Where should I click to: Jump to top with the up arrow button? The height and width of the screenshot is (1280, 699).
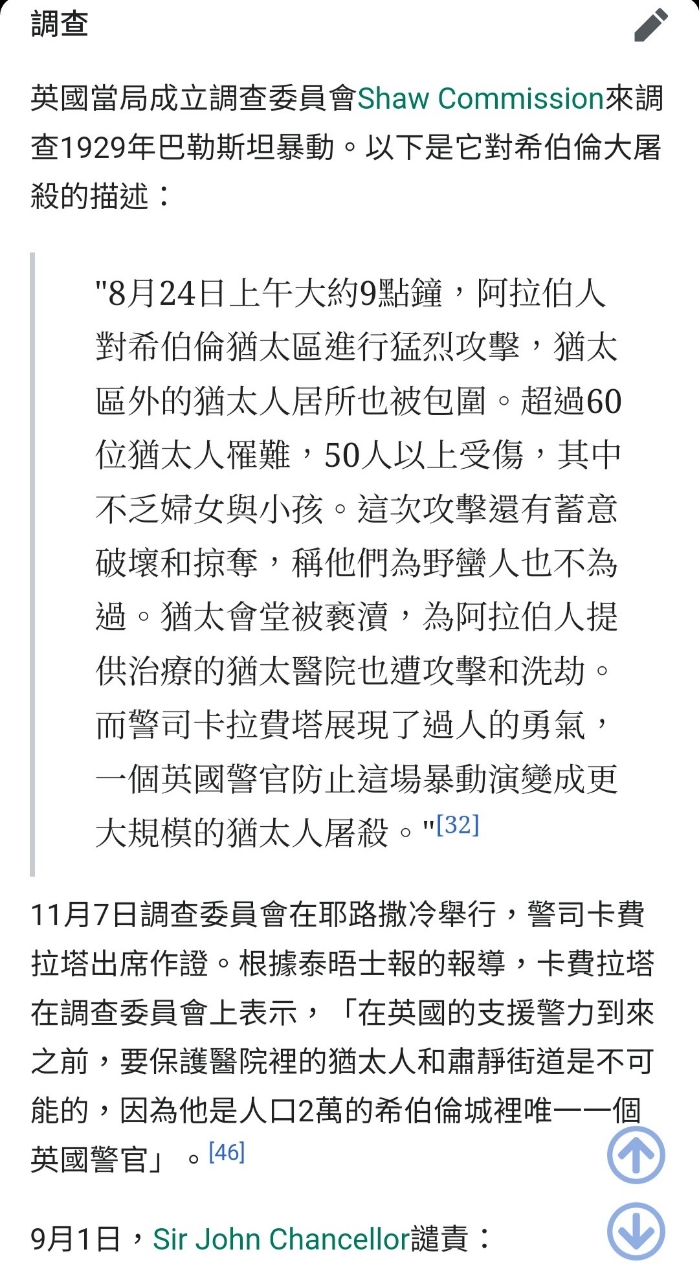click(x=636, y=1156)
